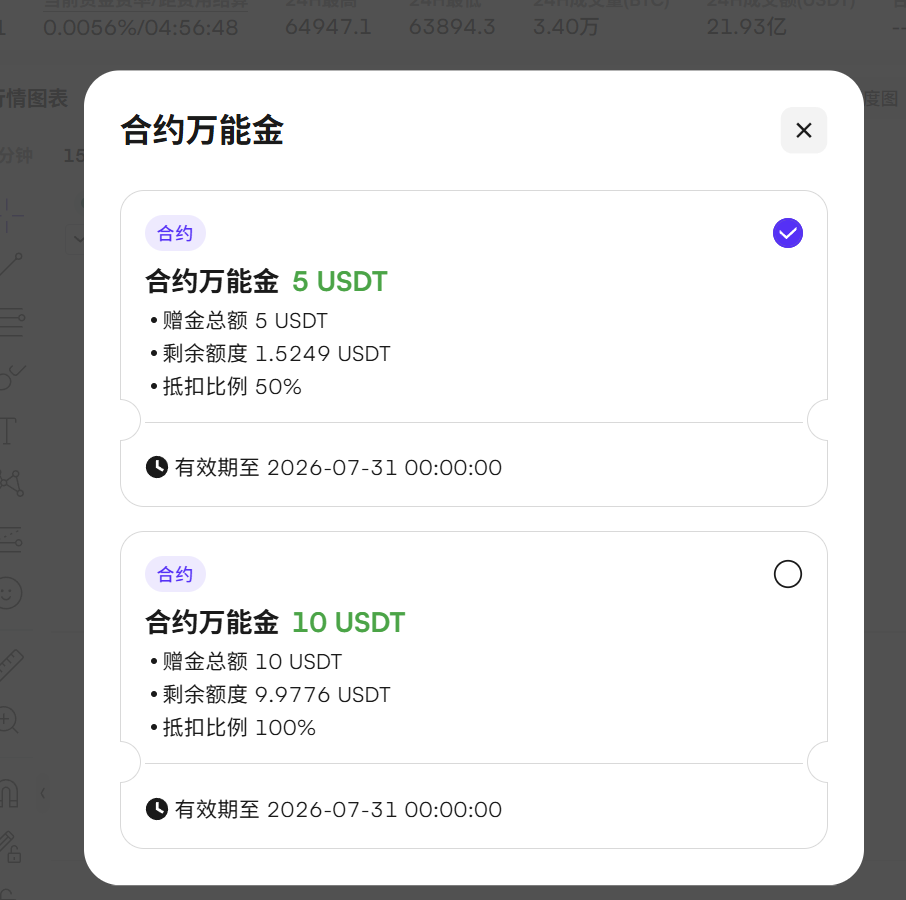Close the 合约万能金 dialog
Viewport: 906px width, 900px height.
click(x=803, y=130)
